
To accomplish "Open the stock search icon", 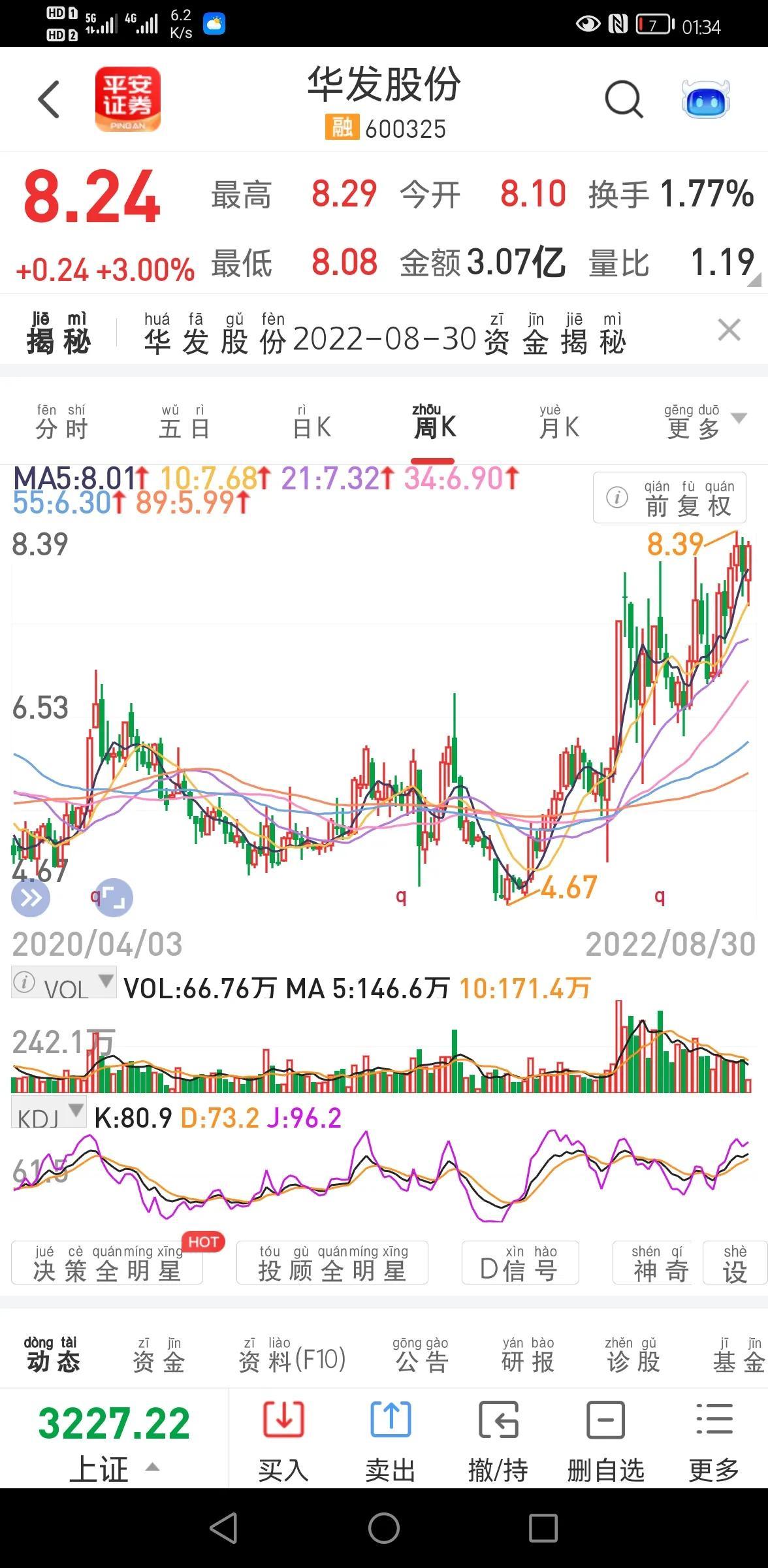I will tap(623, 99).
